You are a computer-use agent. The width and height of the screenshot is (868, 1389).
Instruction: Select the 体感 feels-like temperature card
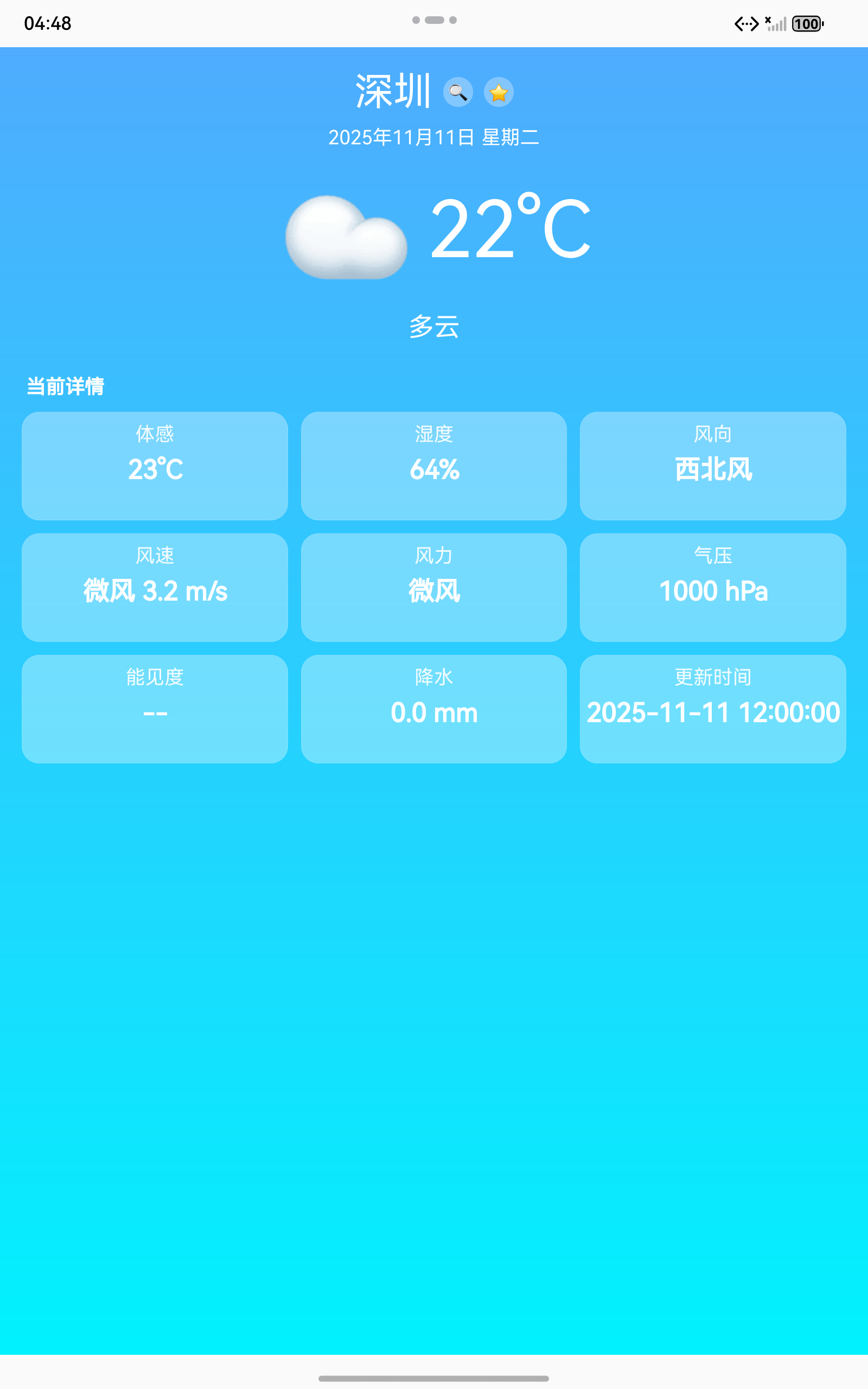[155, 465]
